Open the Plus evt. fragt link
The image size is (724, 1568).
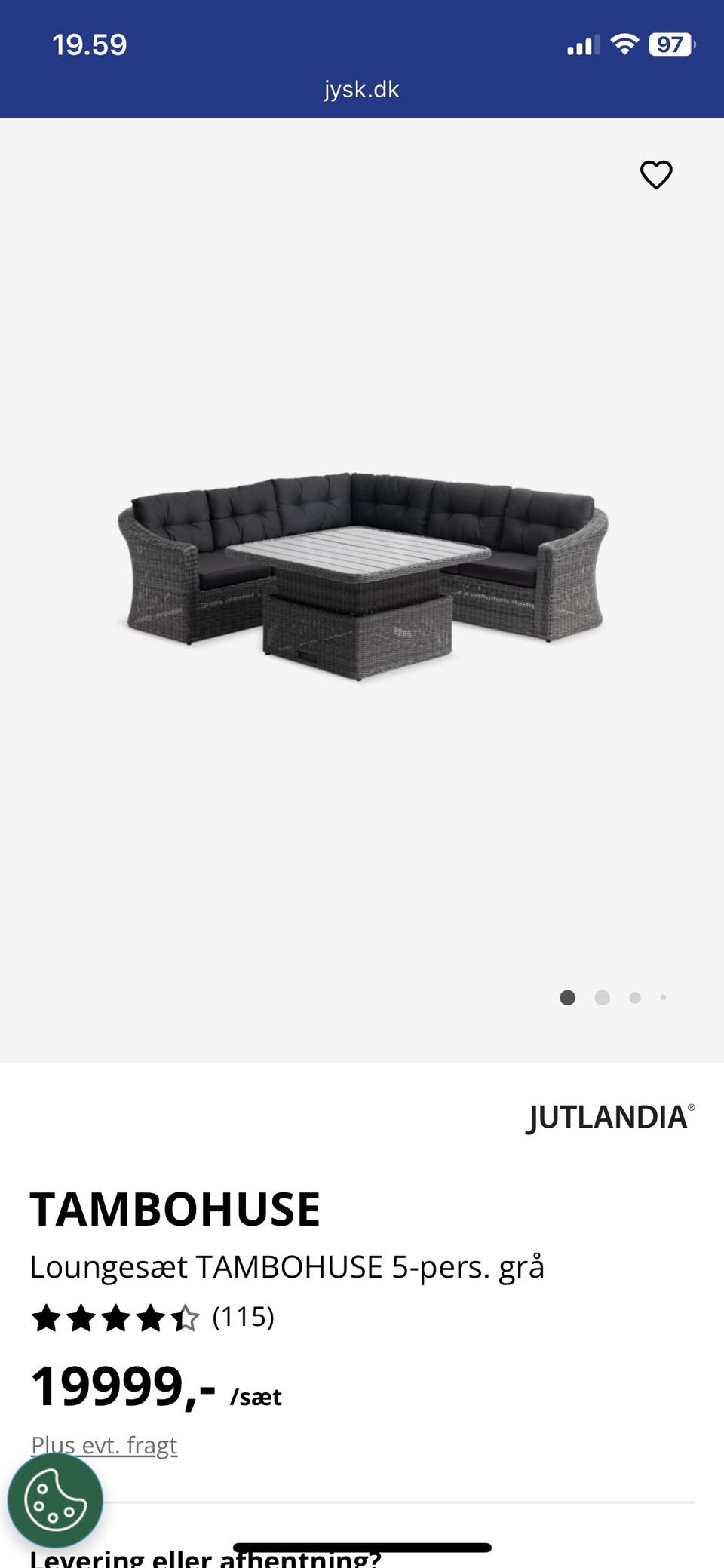104,1445
